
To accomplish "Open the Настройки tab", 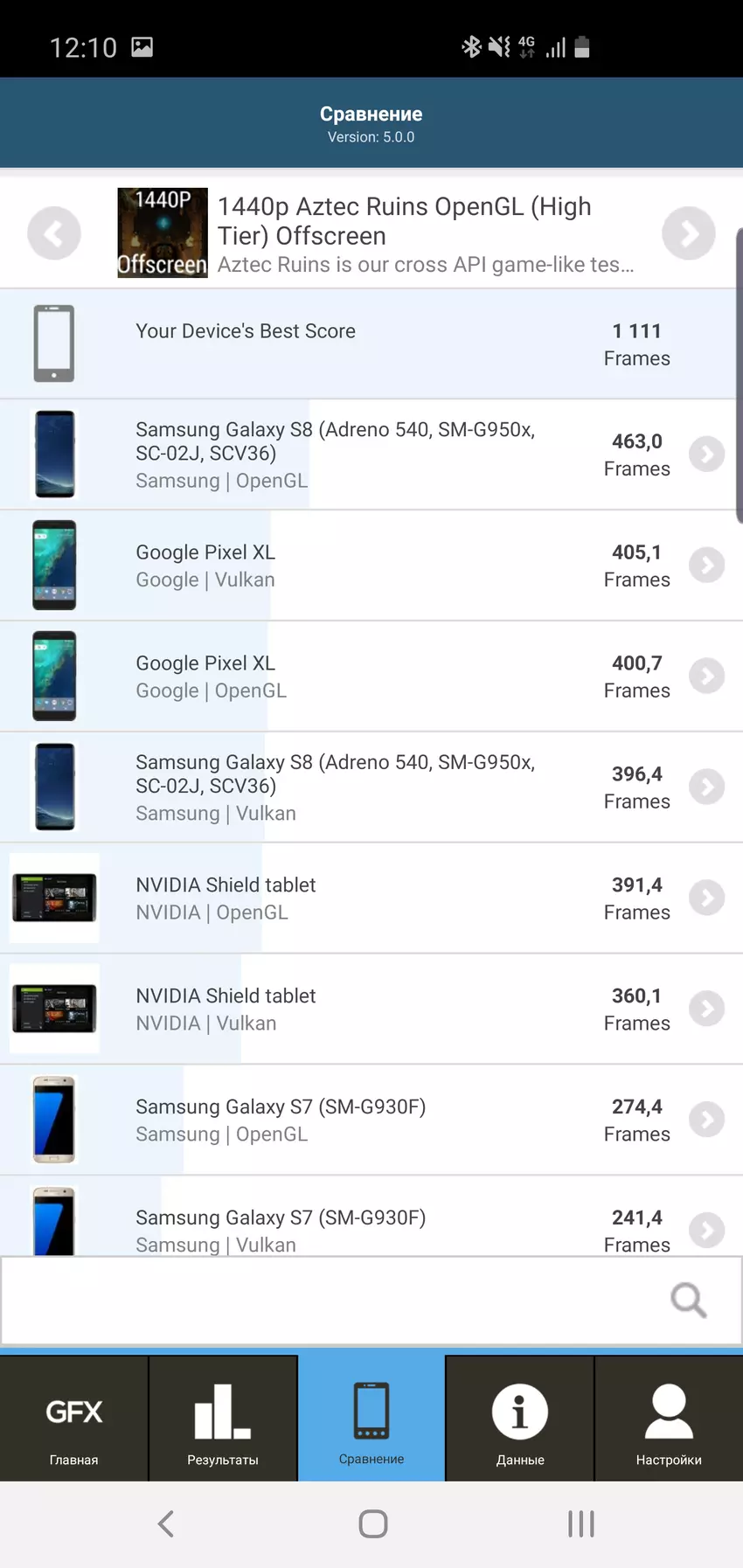I will coord(669,1419).
